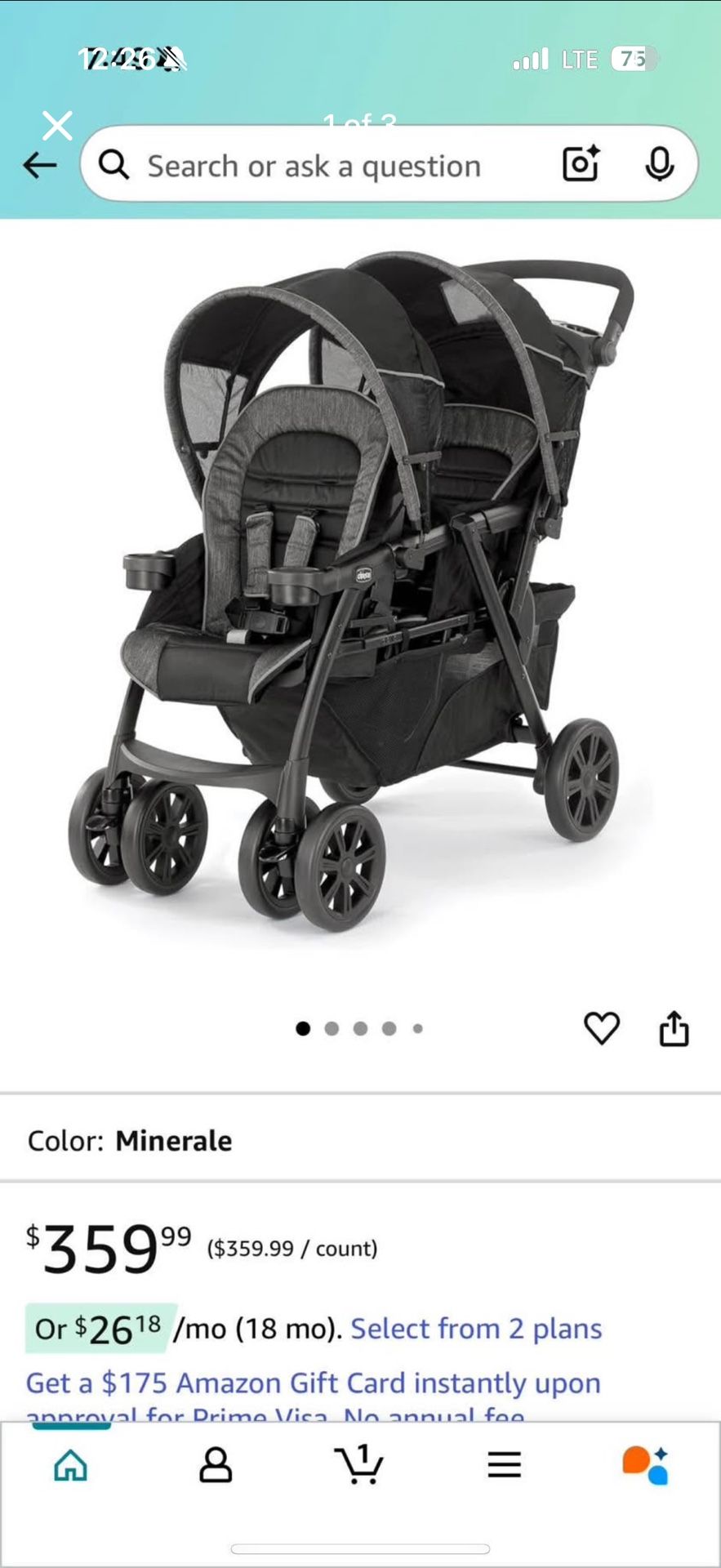The height and width of the screenshot is (1568, 721).
Task: Launch the AI shopping assistant
Action: (x=646, y=1464)
